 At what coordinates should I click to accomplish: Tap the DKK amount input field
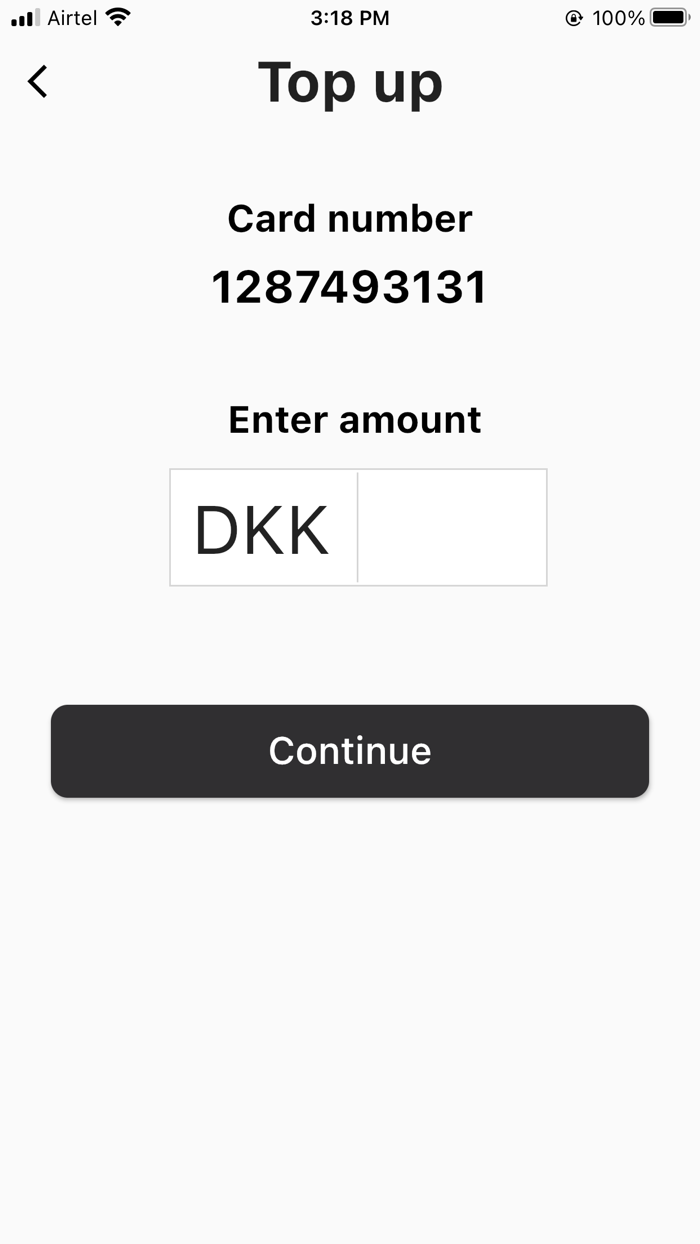point(451,527)
